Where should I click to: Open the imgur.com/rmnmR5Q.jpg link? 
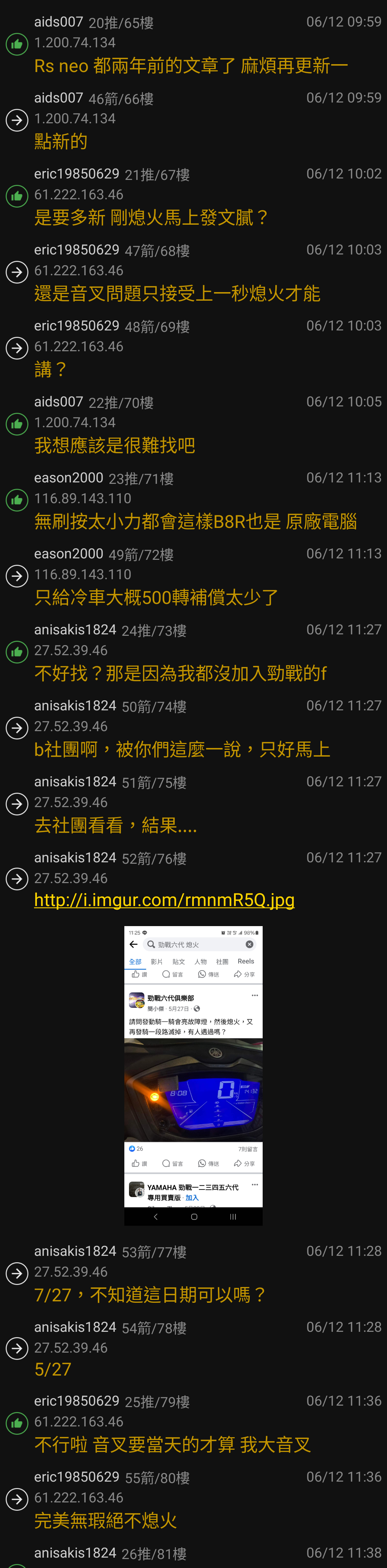click(x=164, y=900)
